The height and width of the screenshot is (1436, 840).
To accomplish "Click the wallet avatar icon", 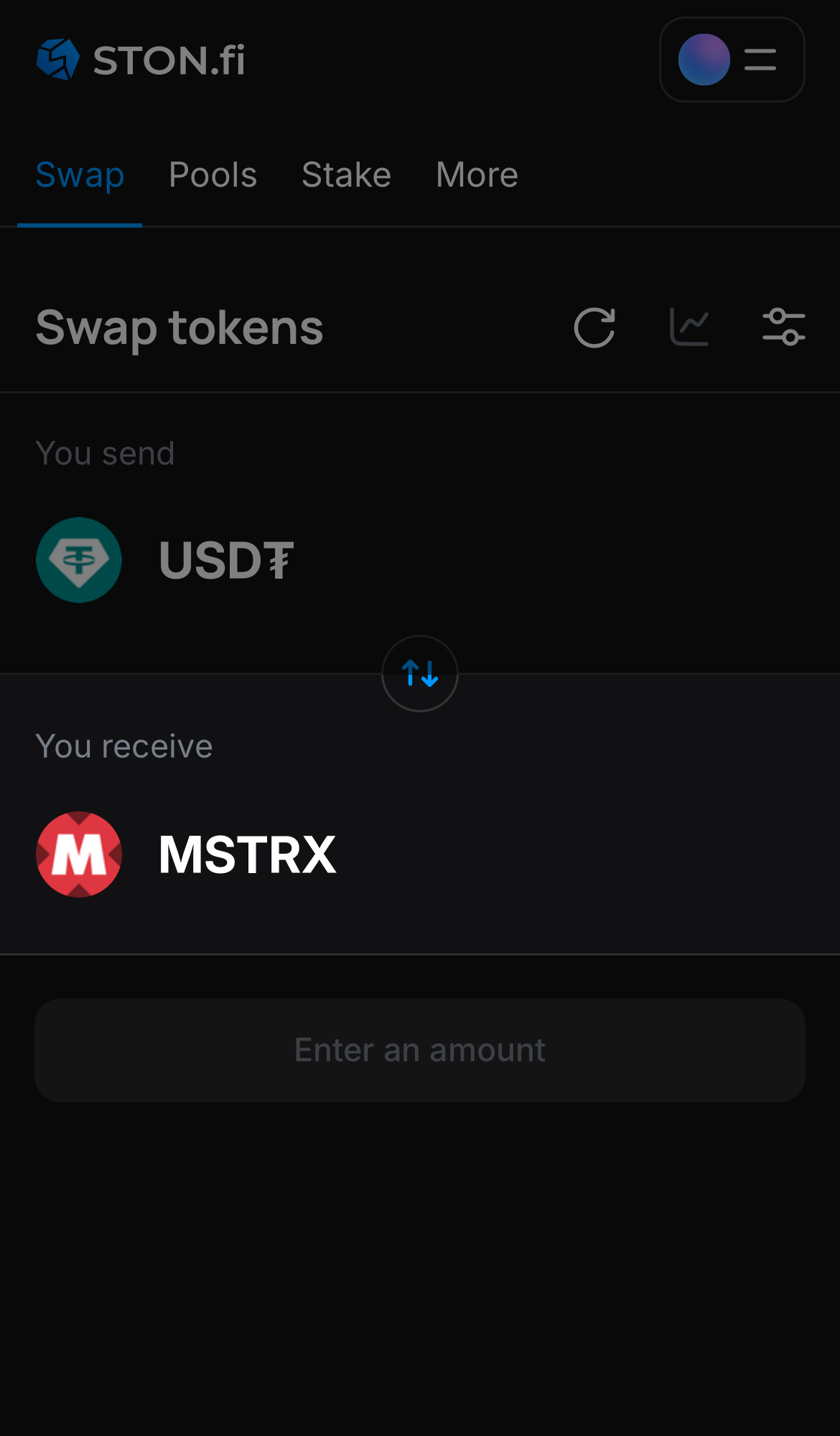I will pos(704,60).
